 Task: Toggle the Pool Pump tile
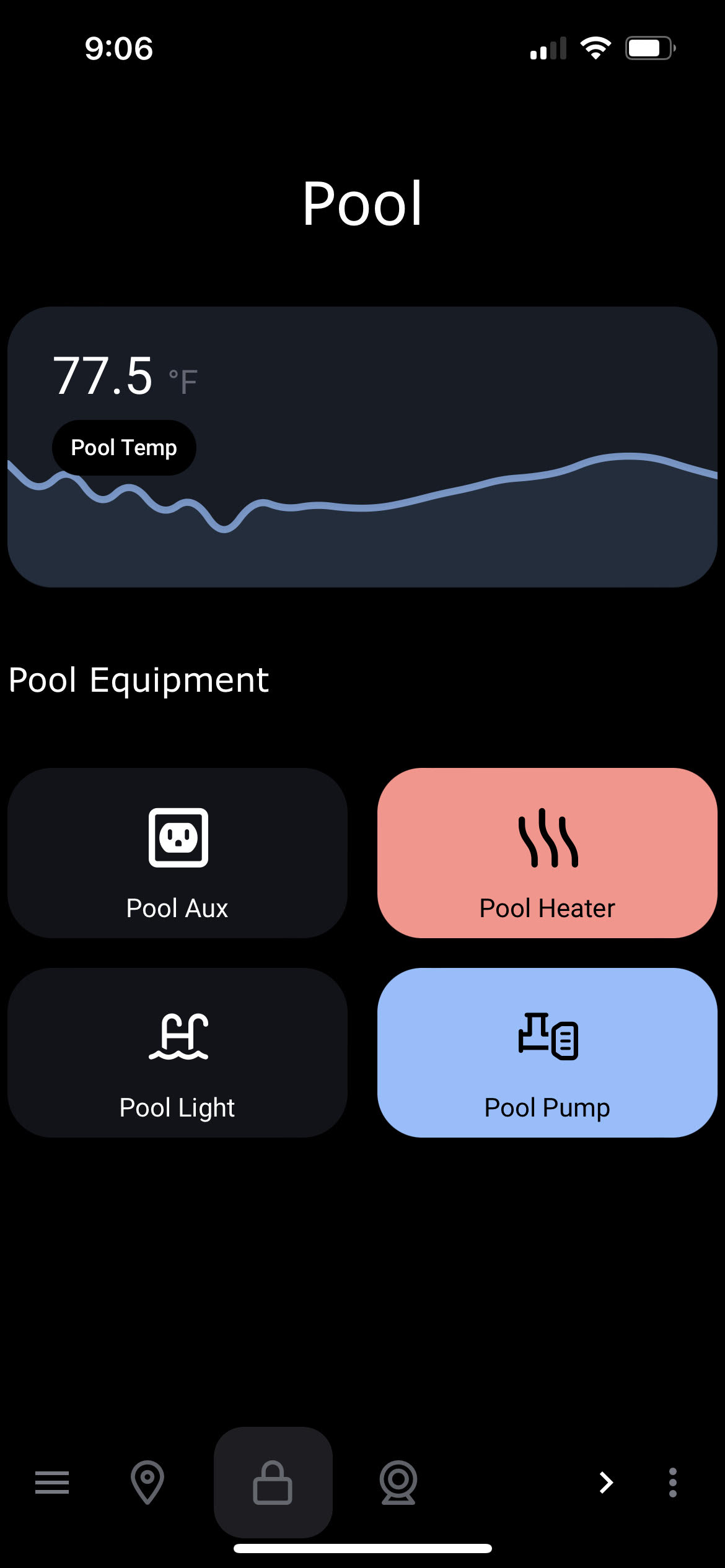(x=547, y=1052)
